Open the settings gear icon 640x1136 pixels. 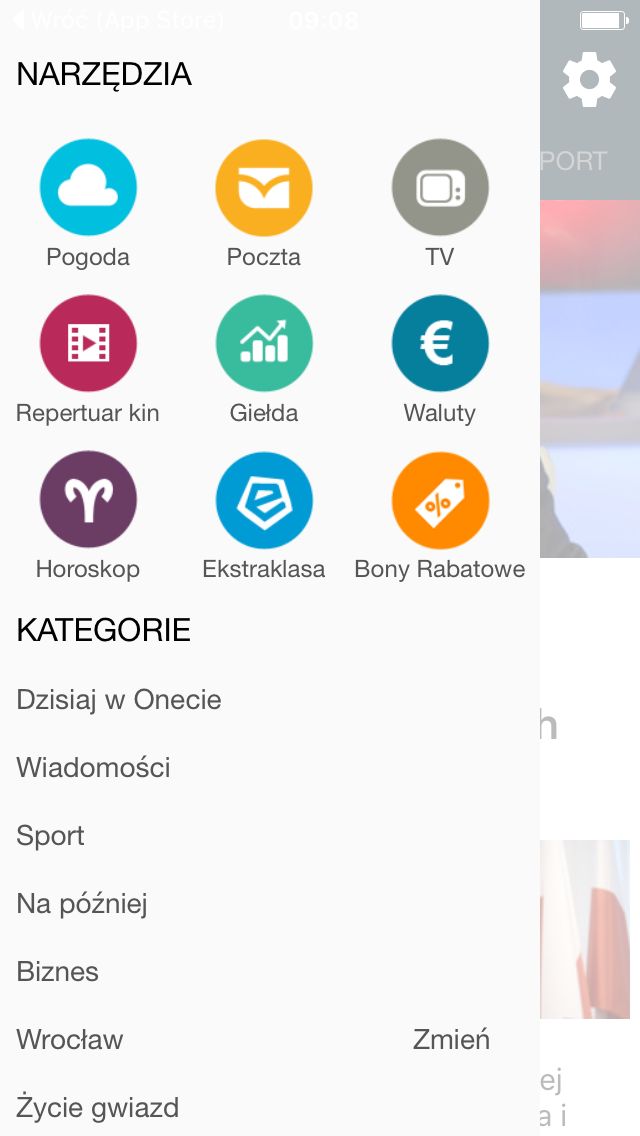click(x=589, y=79)
